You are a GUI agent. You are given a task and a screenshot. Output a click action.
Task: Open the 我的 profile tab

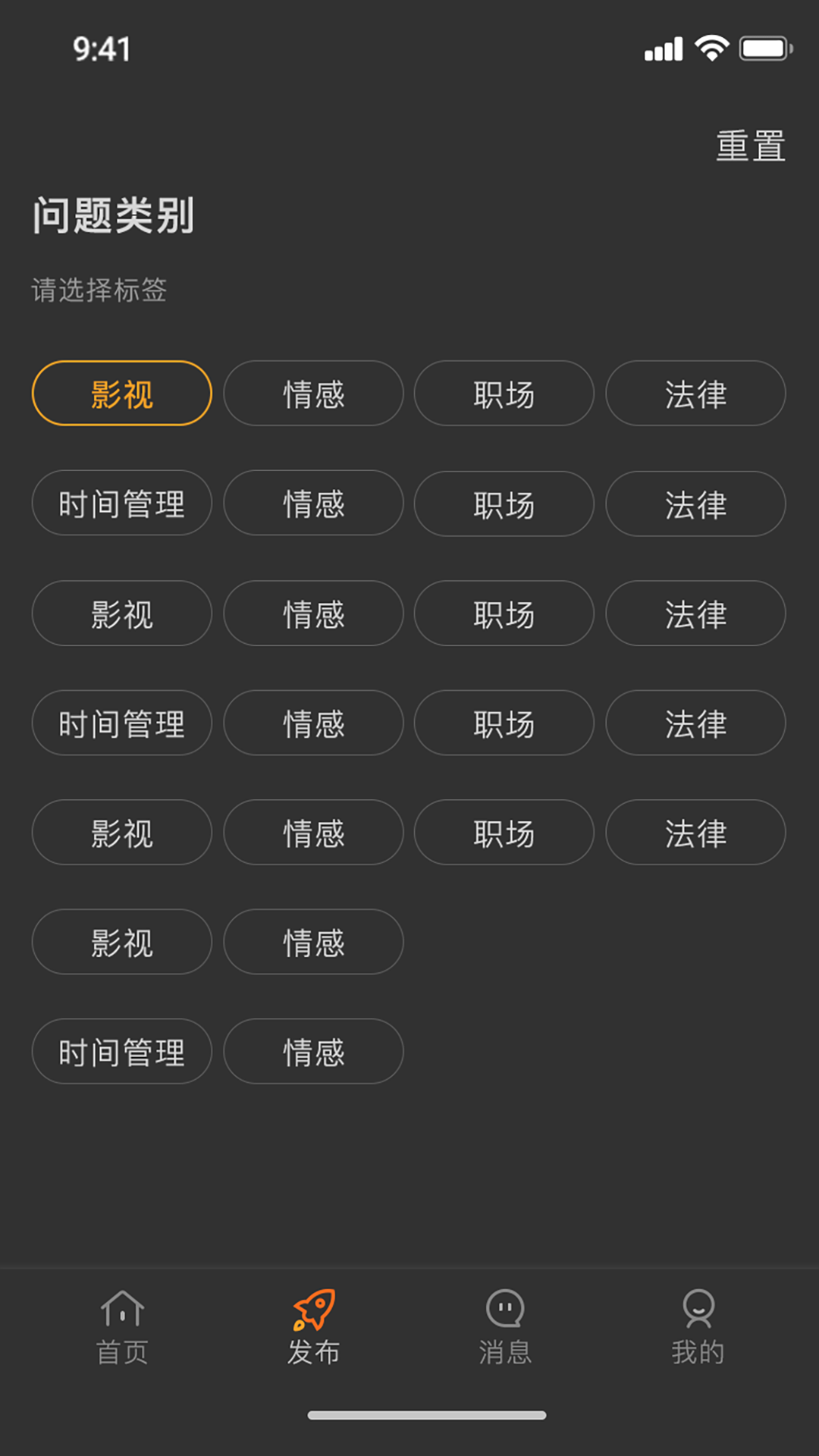click(697, 1327)
